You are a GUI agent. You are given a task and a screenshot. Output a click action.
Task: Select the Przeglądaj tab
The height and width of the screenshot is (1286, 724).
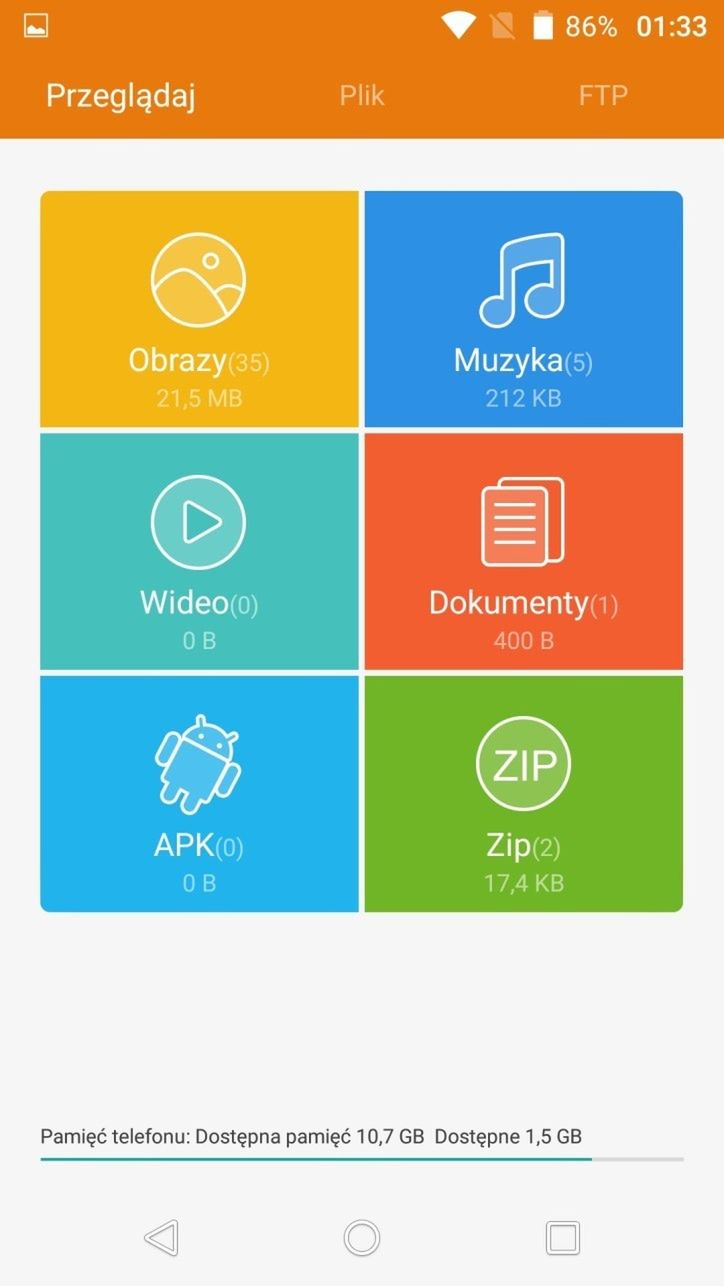pos(120,96)
